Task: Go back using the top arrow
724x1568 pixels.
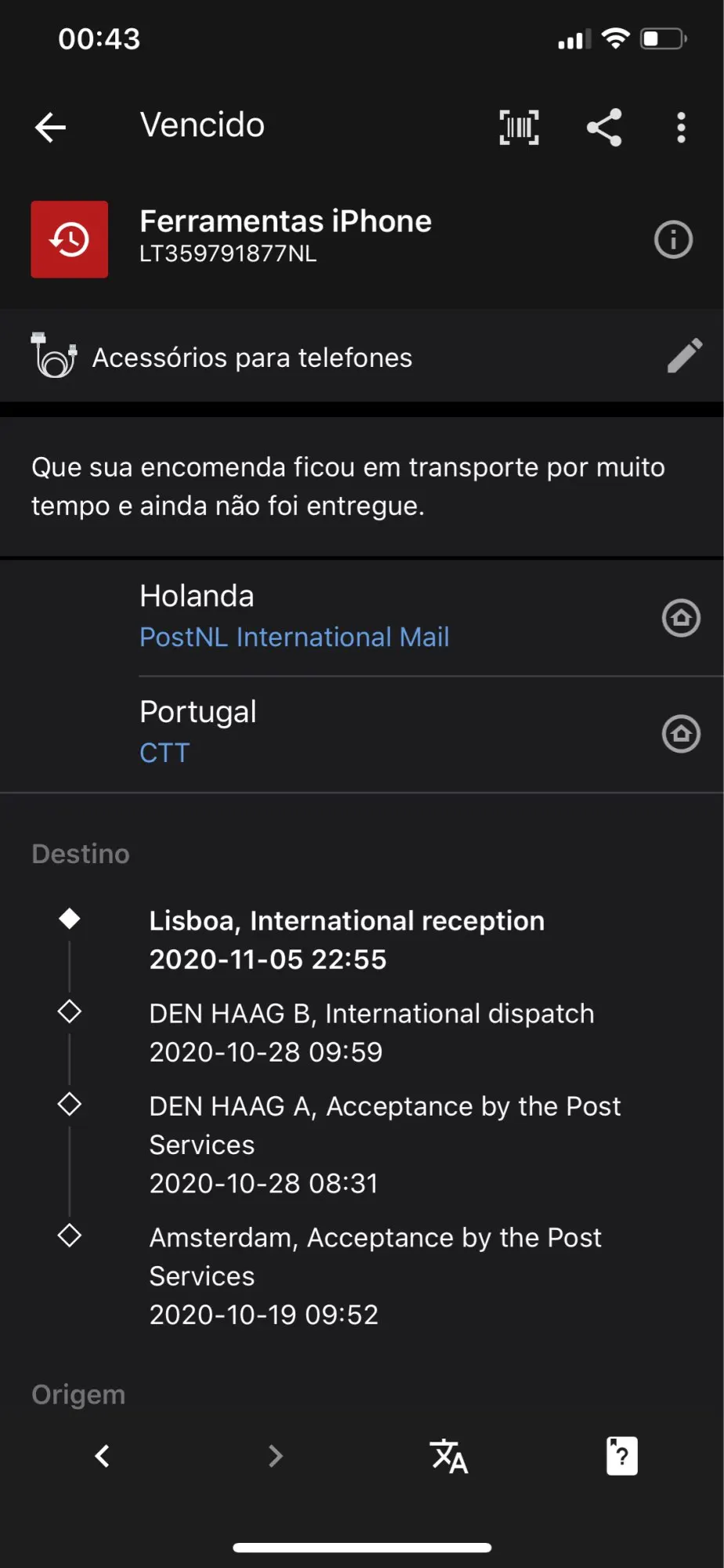Action: pyautogui.click(x=51, y=127)
